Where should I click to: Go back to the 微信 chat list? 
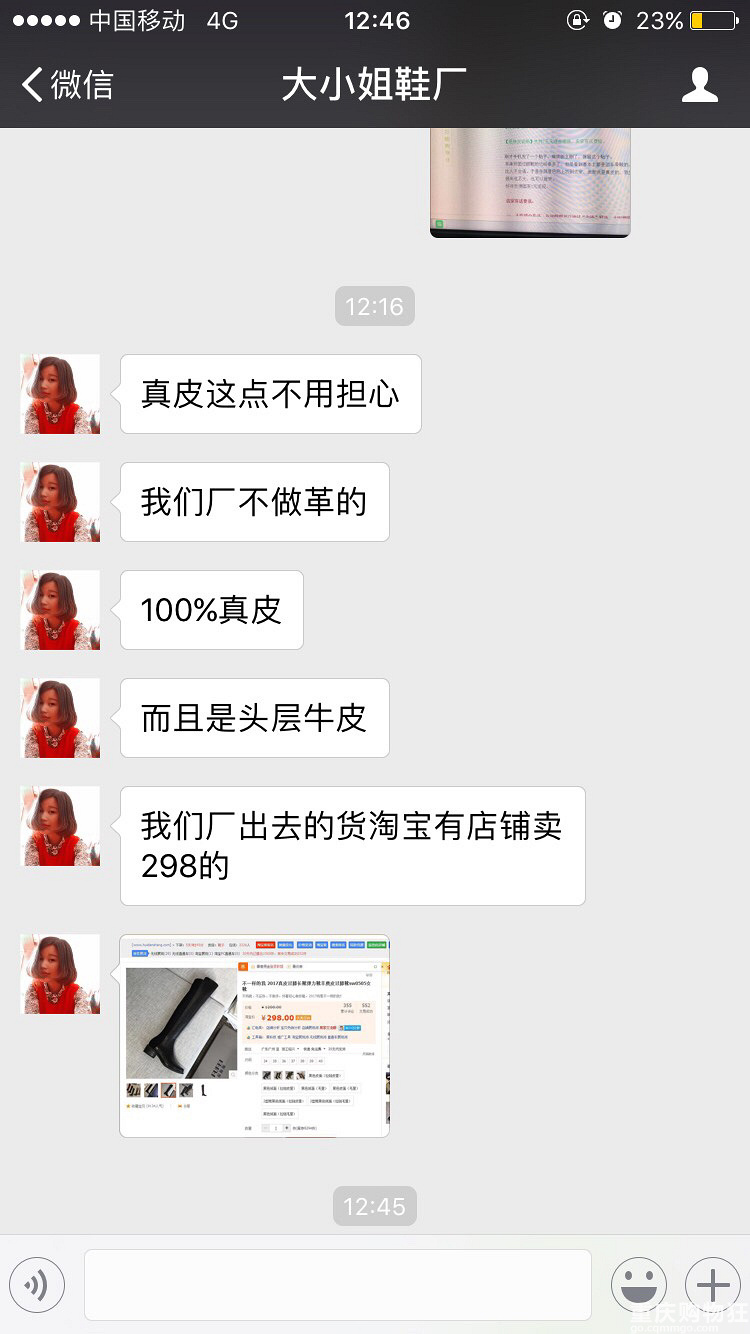[66, 85]
